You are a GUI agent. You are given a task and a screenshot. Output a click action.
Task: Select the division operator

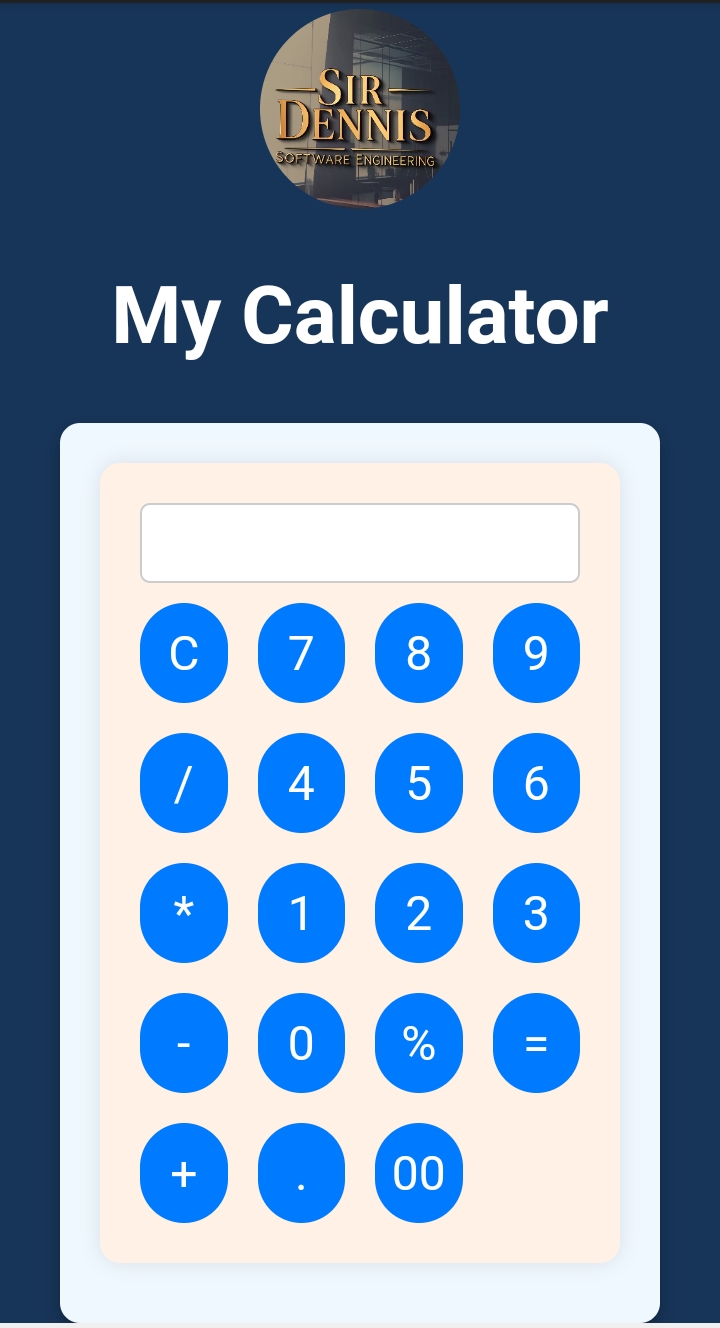tap(184, 783)
